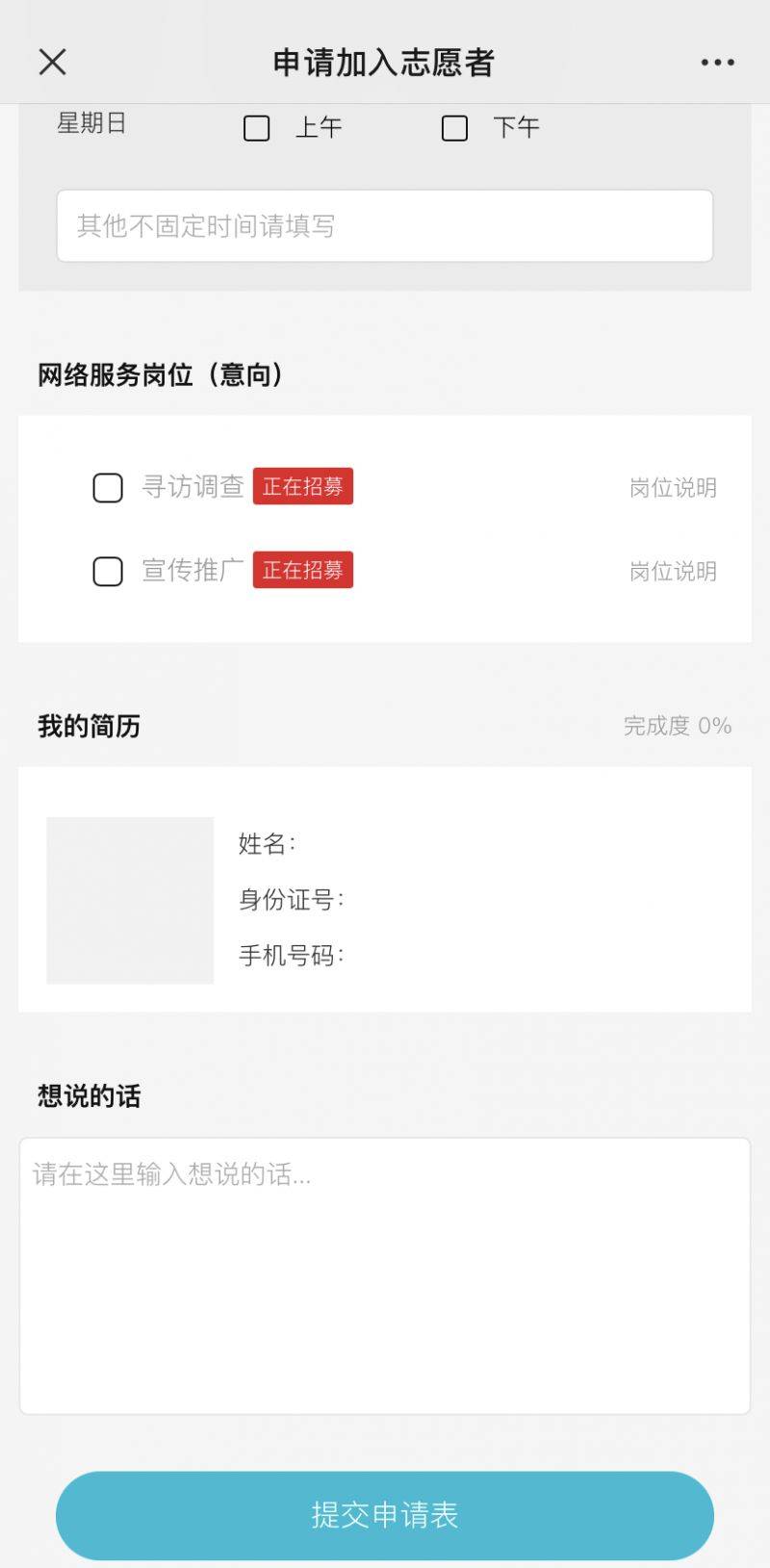Image resolution: width=770 pixels, height=1568 pixels.
Task: Check Sunday 下午 availability
Action: (454, 128)
